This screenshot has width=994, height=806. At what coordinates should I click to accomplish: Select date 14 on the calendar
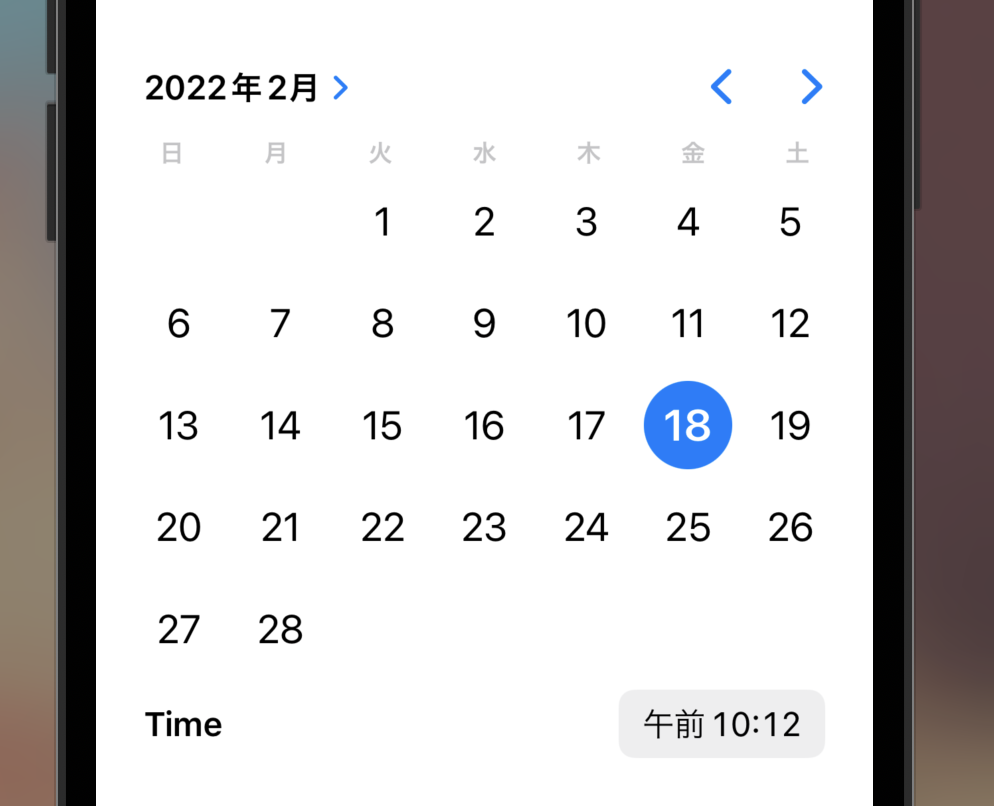click(280, 426)
